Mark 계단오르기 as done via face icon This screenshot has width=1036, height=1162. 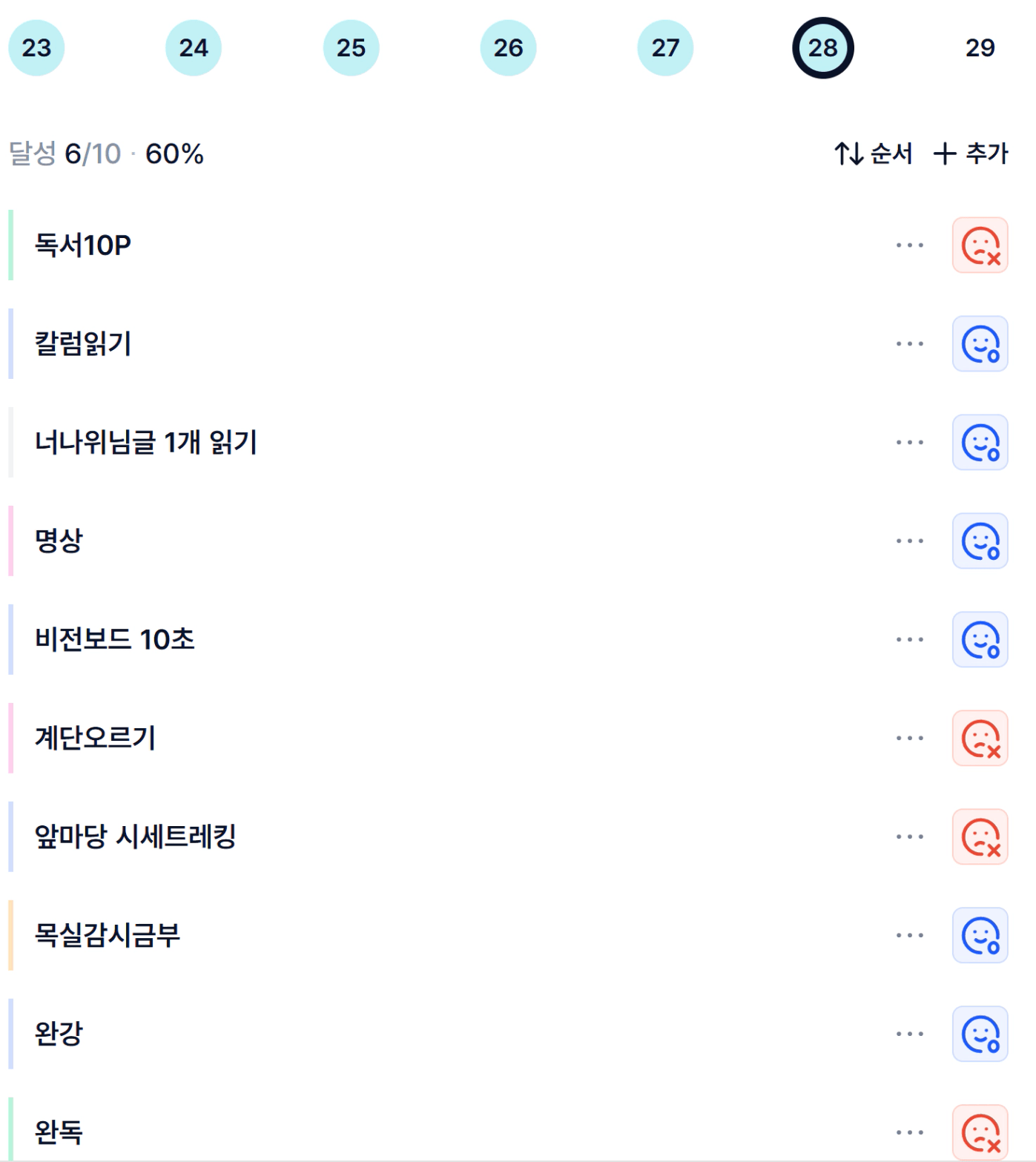tap(980, 738)
